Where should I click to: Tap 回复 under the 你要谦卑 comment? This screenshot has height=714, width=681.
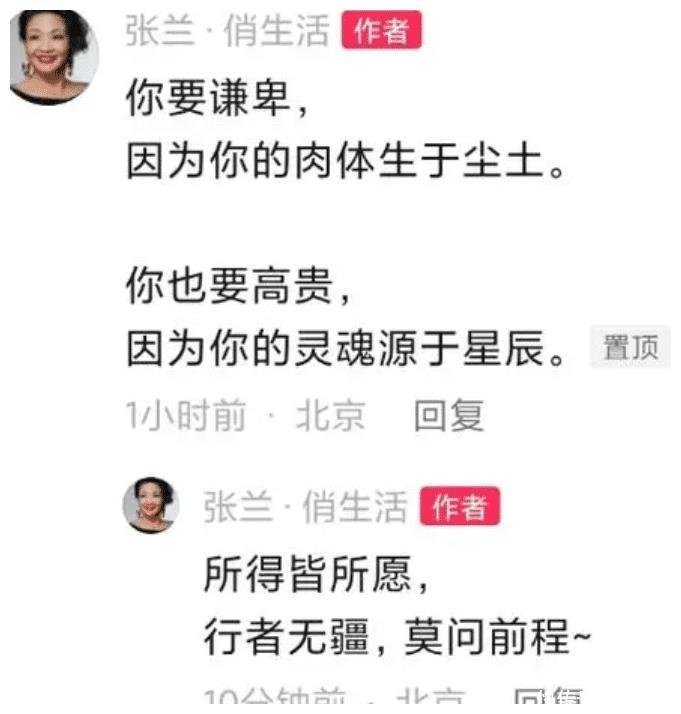(449, 415)
